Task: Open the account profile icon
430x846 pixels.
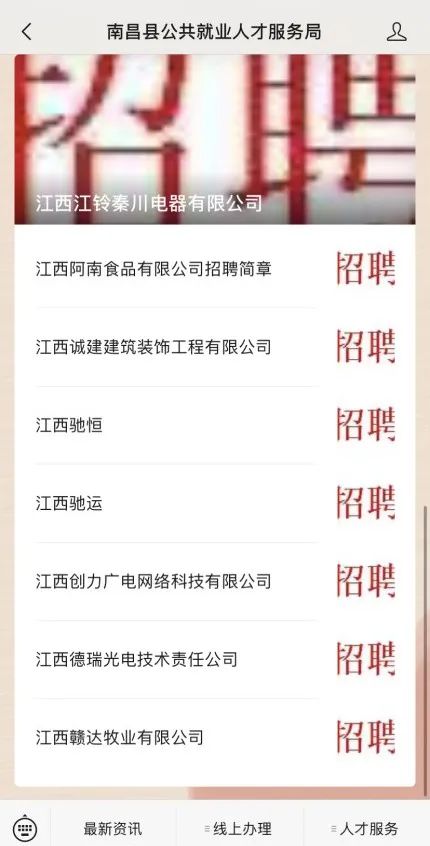Action: (396, 32)
